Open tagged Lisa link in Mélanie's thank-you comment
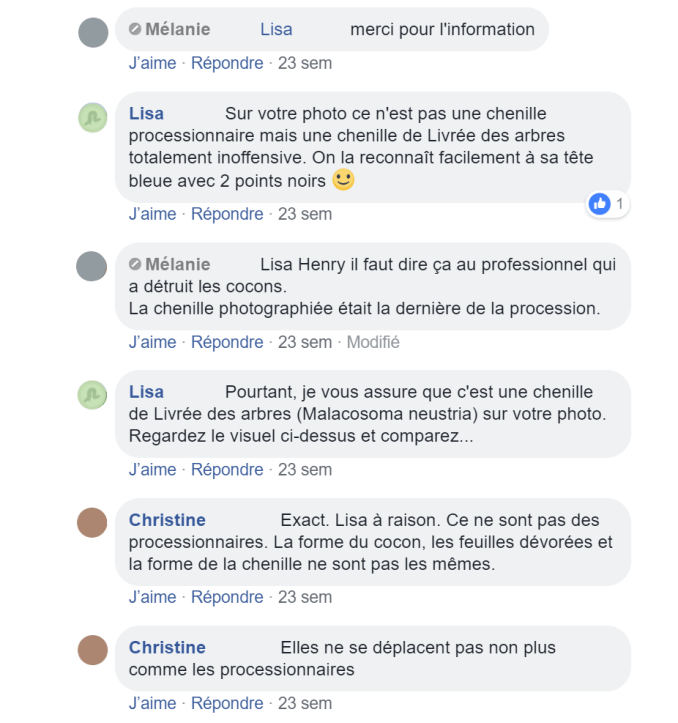Screen dimensions: 678x723 click(276, 29)
